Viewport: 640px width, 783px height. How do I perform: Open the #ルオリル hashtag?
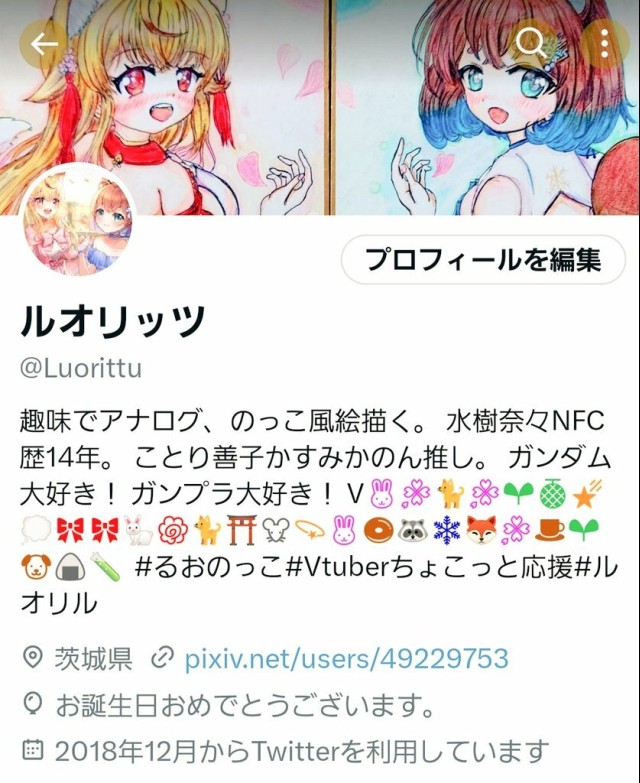(x=60, y=603)
